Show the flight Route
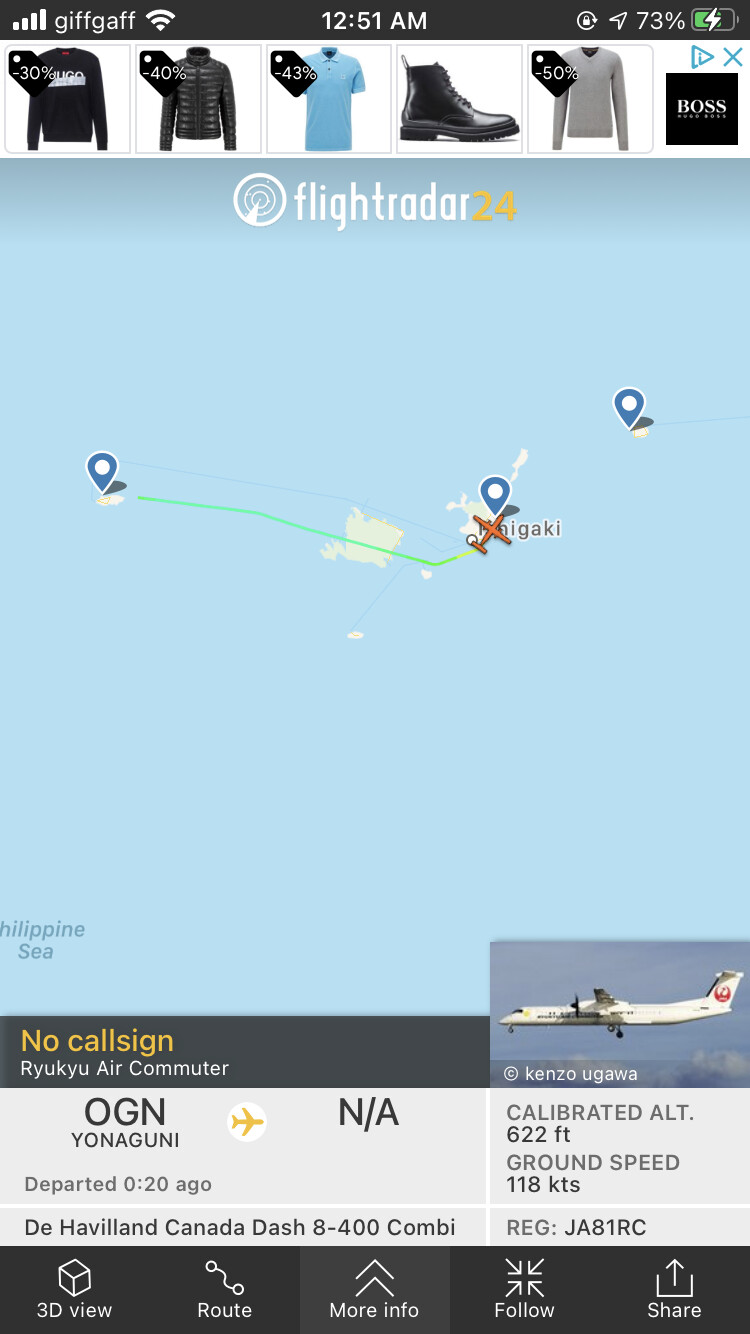 click(x=224, y=1290)
